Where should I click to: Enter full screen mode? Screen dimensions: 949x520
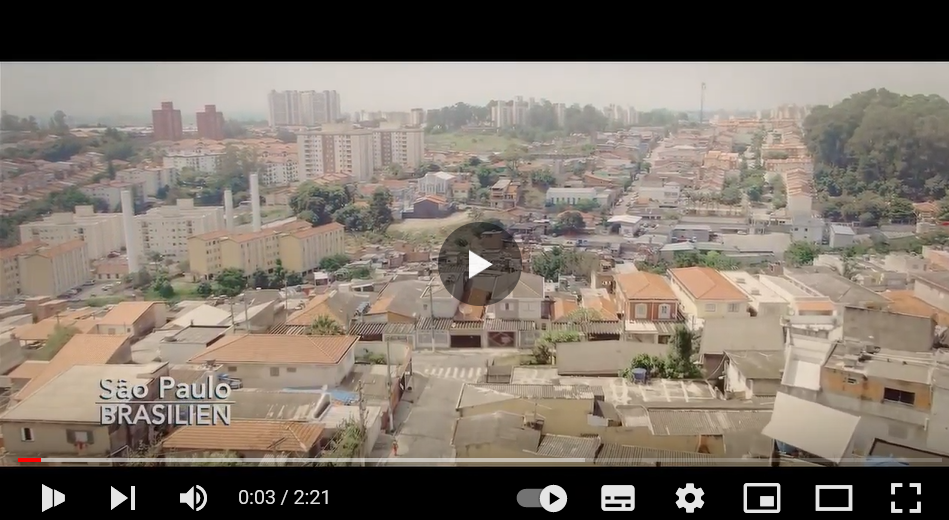905,497
